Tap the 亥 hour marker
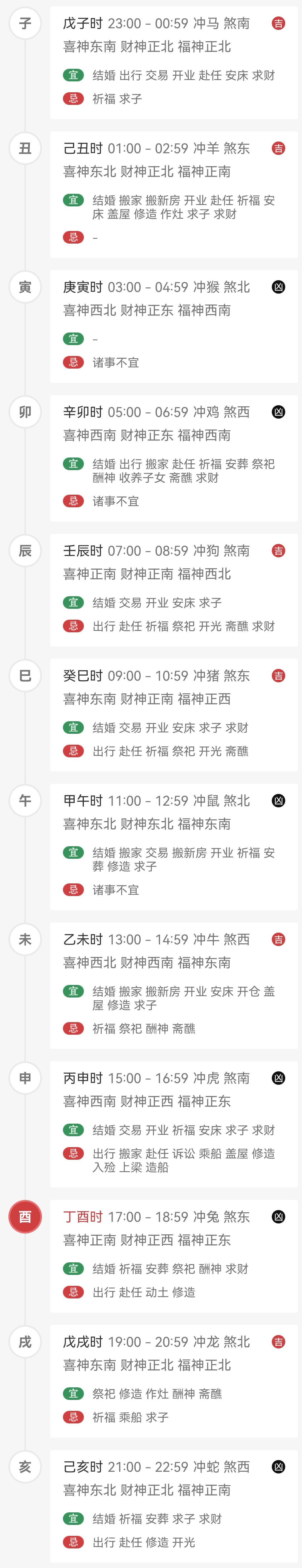Viewport: 302px width, 1568px height. tap(25, 1466)
